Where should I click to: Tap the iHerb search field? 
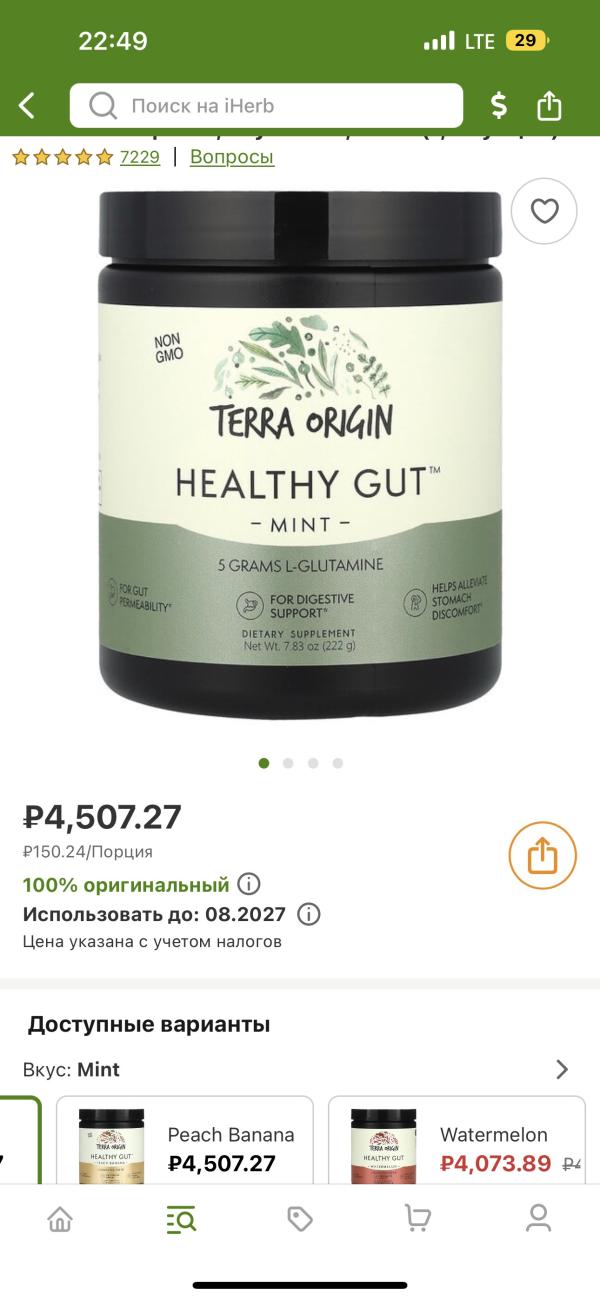[266, 105]
